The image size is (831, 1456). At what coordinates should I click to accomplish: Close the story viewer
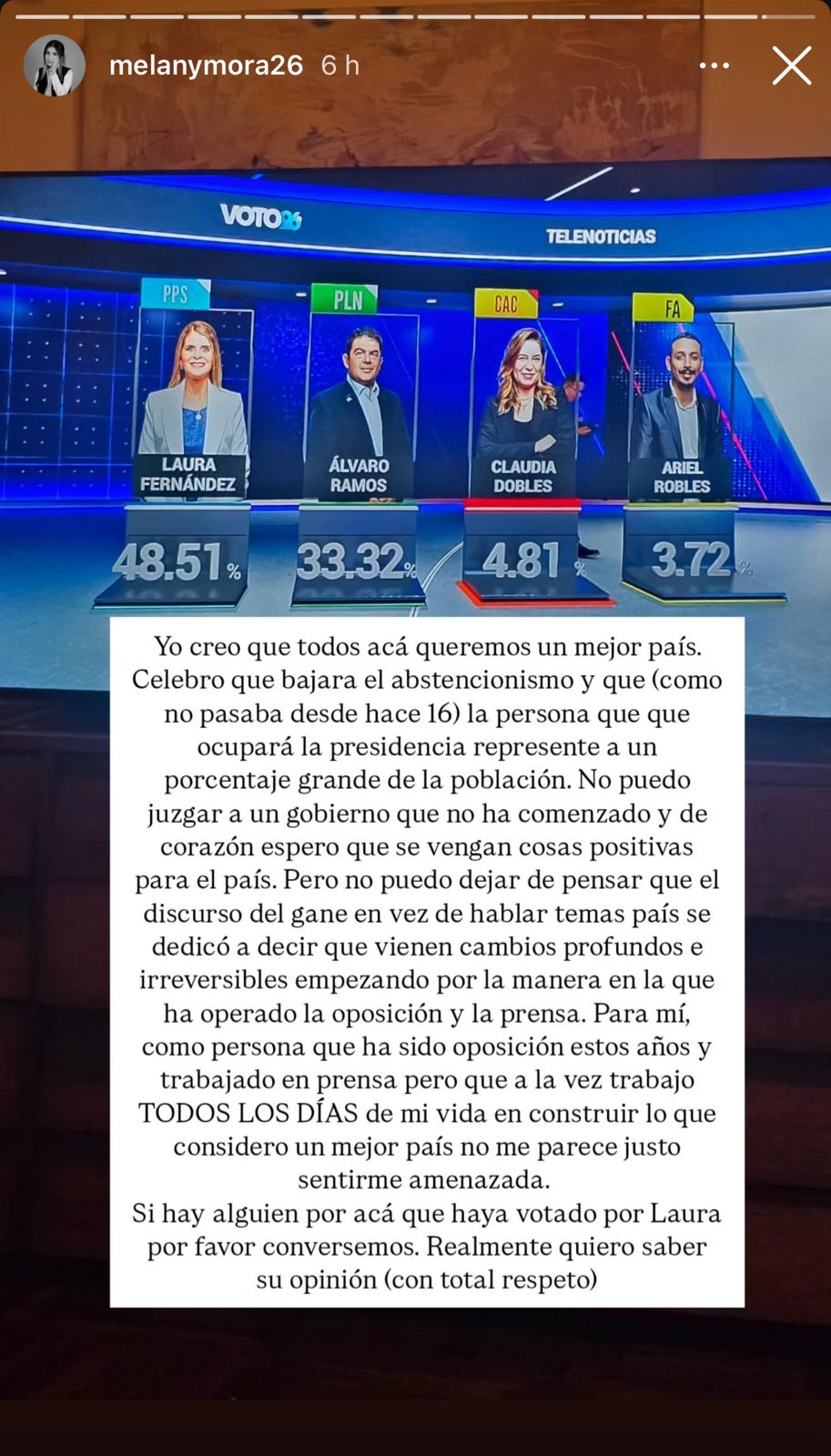point(791,66)
